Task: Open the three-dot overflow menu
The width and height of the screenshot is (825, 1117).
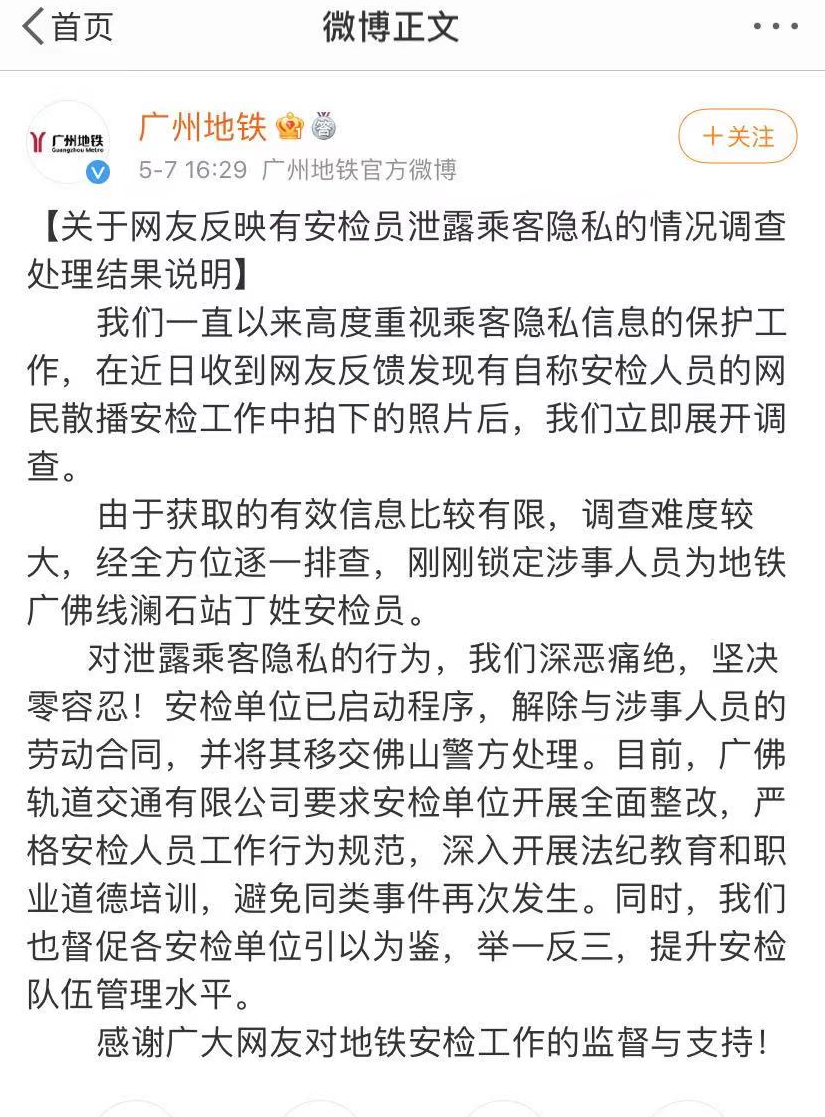Action: pyautogui.click(x=775, y=28)
